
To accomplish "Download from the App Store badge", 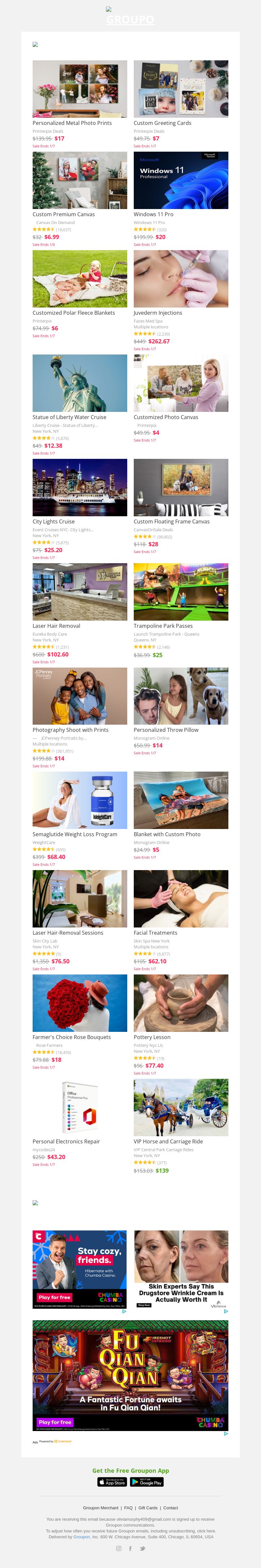I will click(112, 1482).
